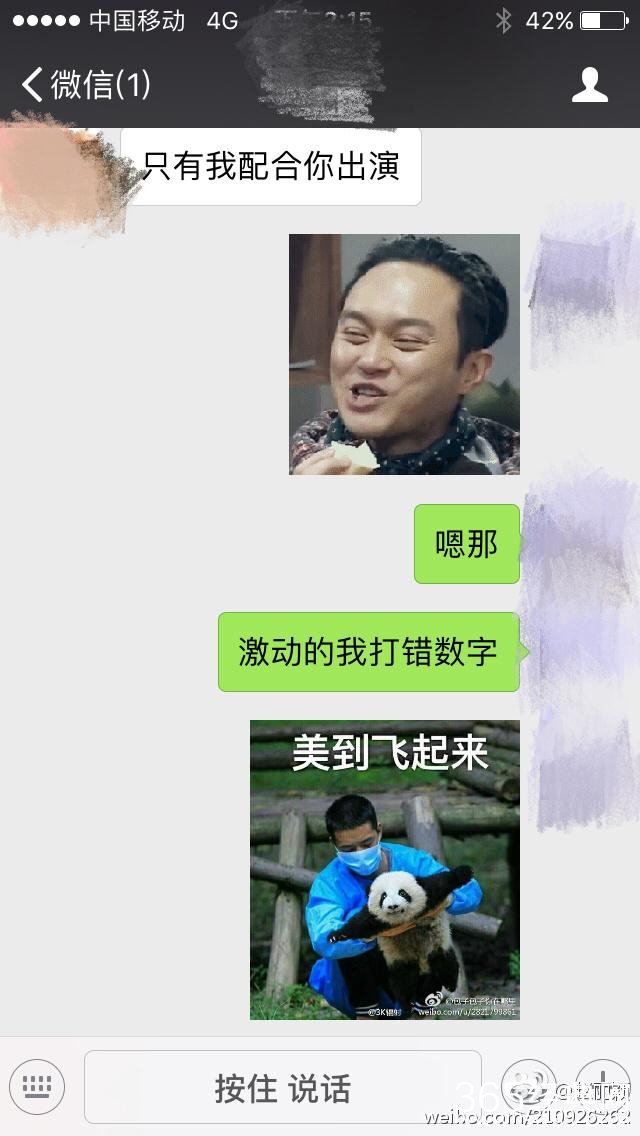Image resolution: width=640 pixels, height=1136 pixels.
Task: Go back to the 微信 chat list
Action: [84, 85]
